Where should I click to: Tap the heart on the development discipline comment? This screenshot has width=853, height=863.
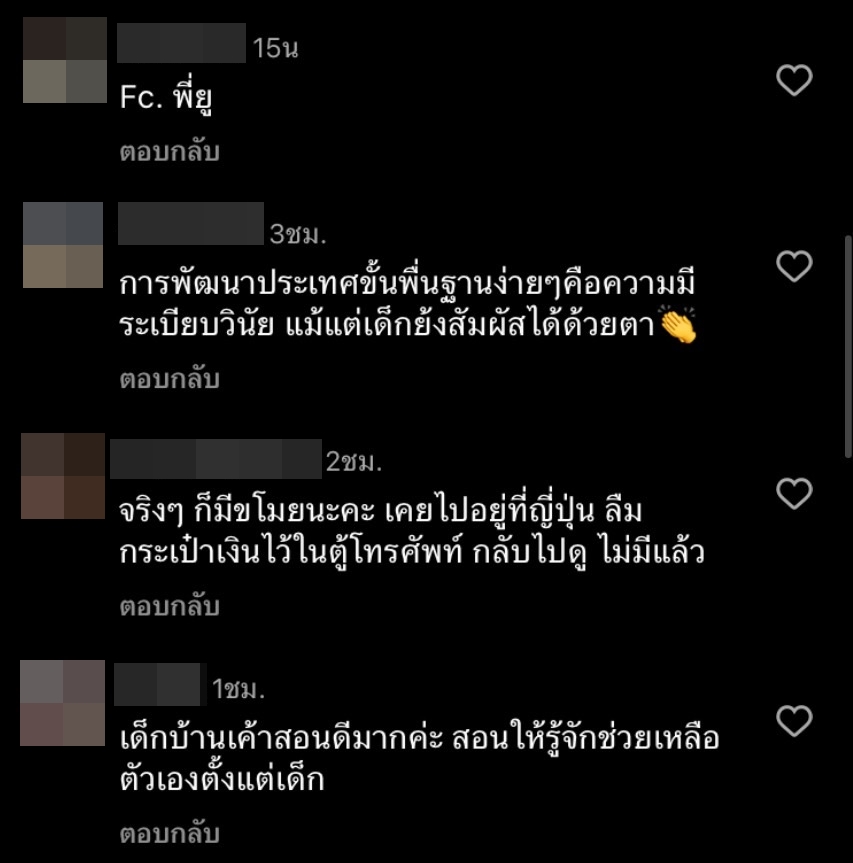[x=794, y=265]
